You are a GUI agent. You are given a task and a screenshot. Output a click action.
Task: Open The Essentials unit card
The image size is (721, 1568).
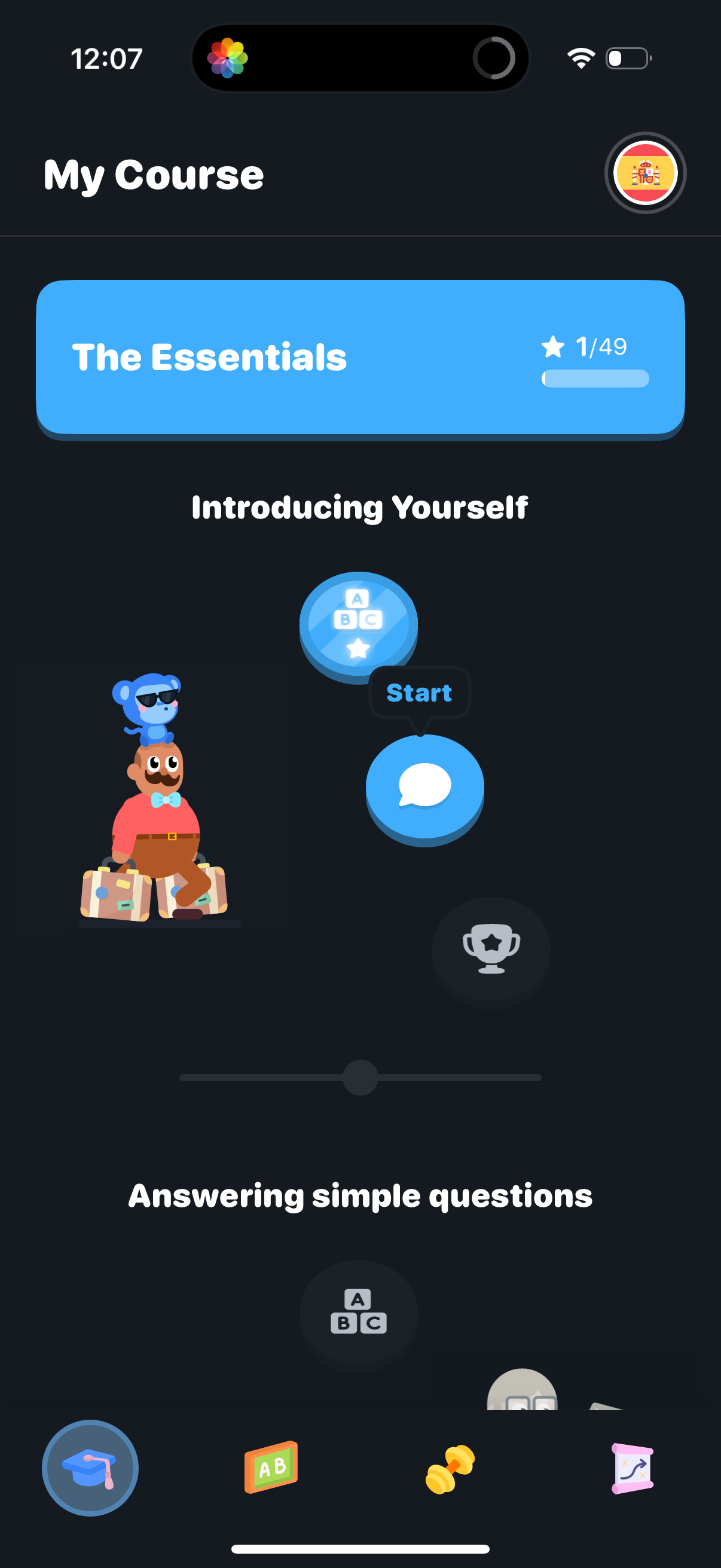(x=360, y=357)
